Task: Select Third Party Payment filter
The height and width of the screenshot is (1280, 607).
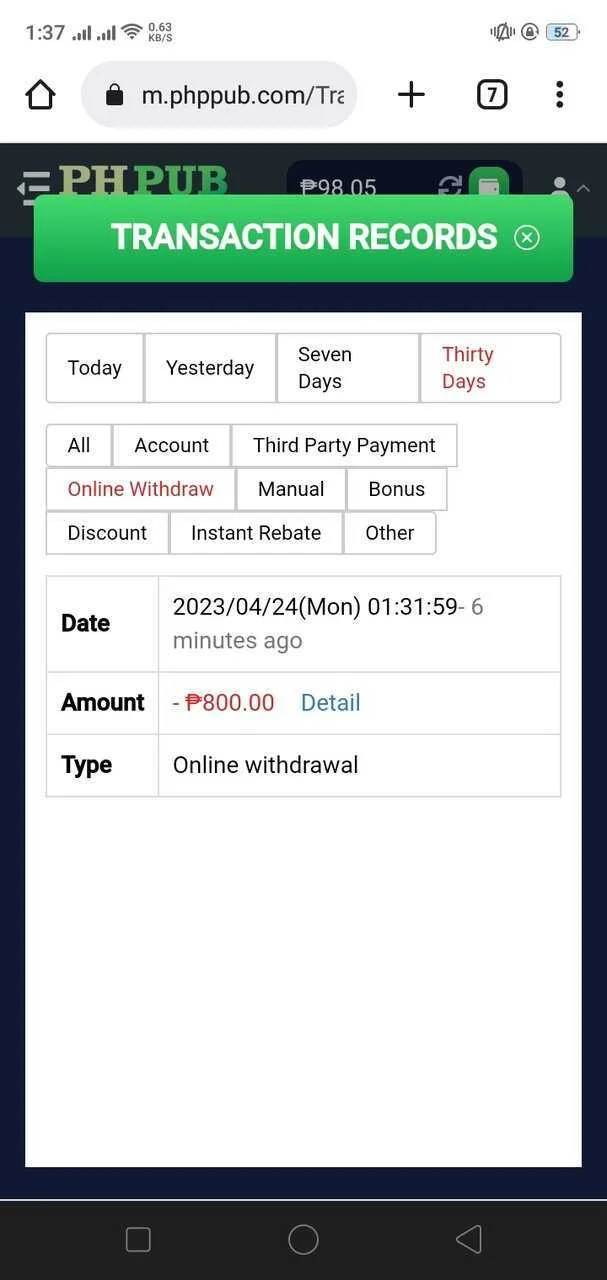Action: [344, 445]
